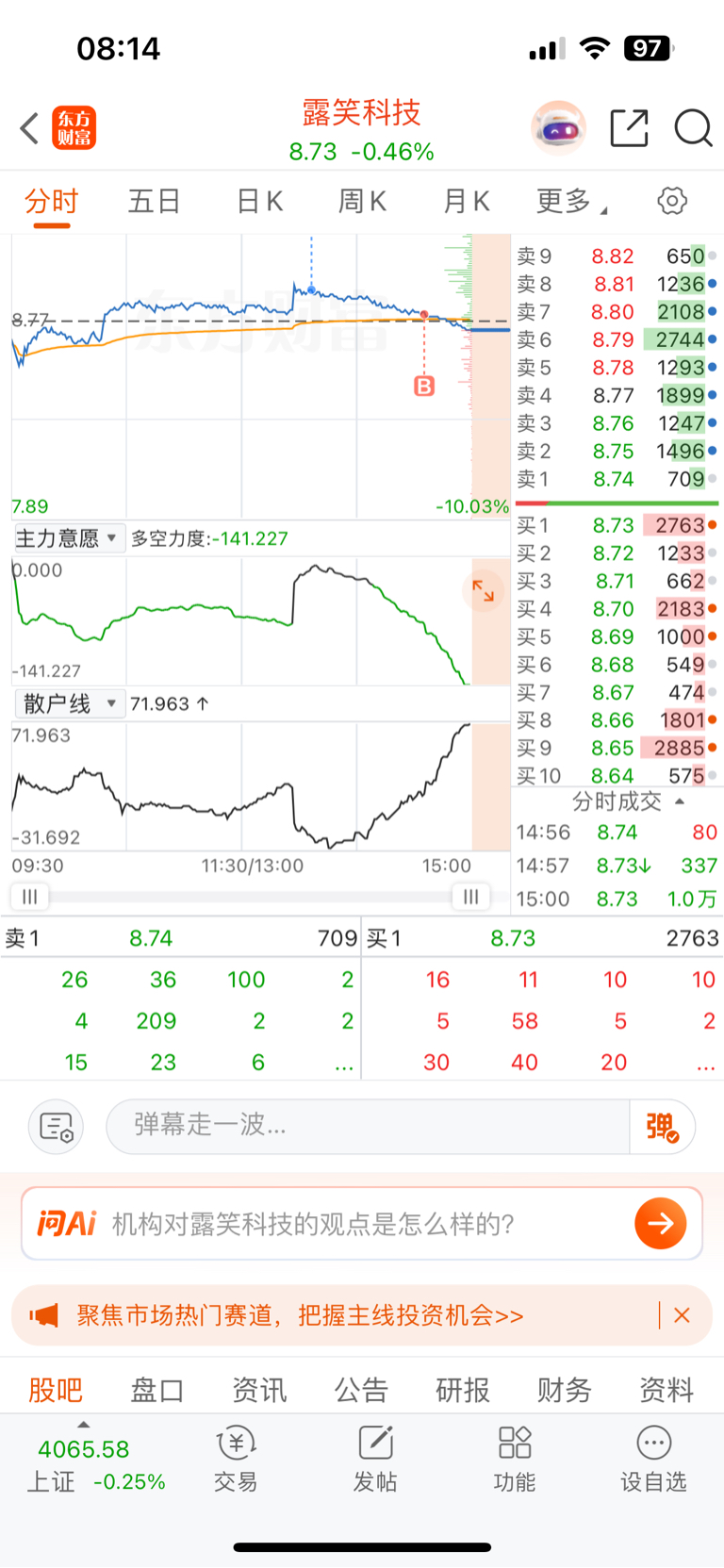
Task: Dismiss the 聚焦市场热门赛道 banner
Action: 683,1315
